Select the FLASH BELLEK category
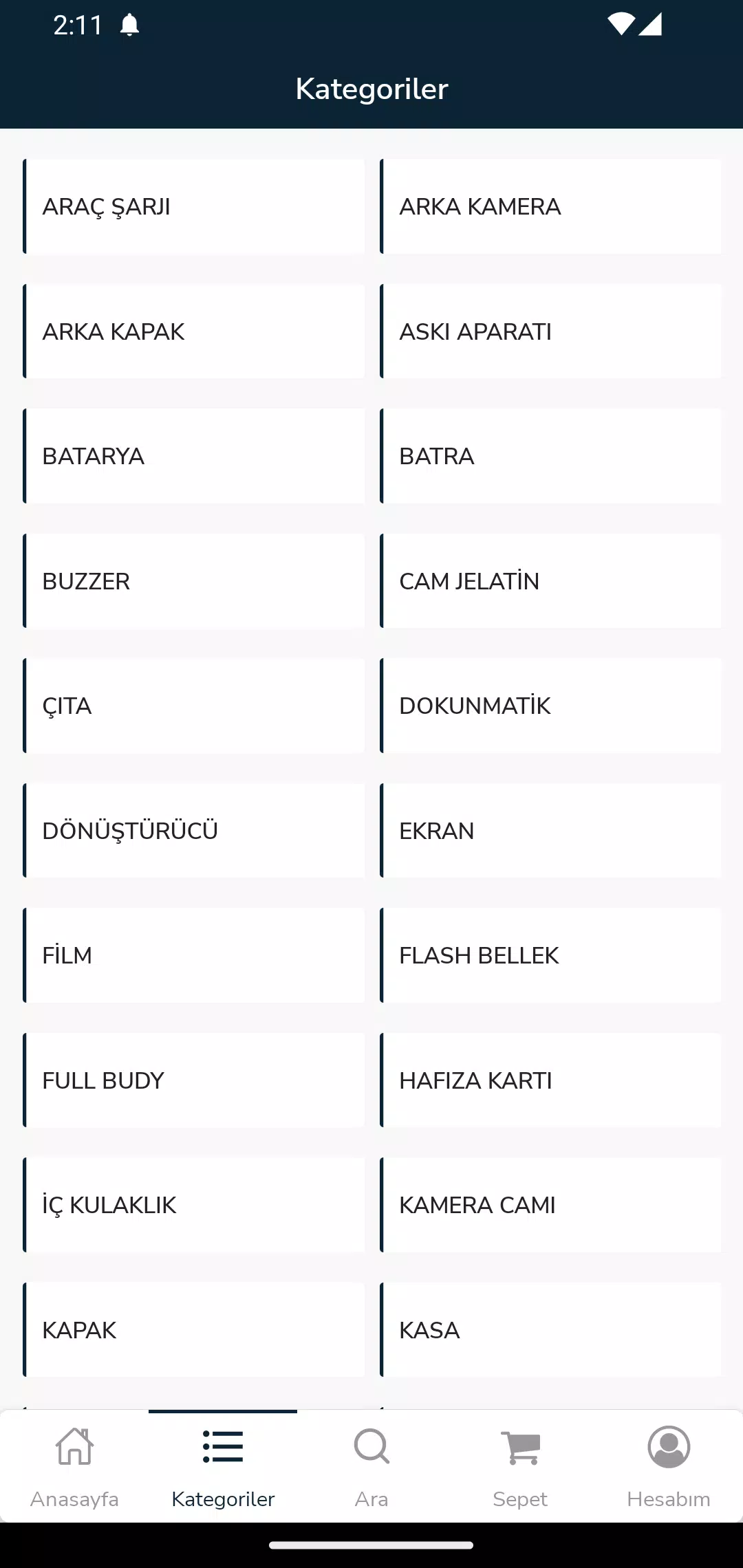743x1568 pixels. [x=550, y=955]
